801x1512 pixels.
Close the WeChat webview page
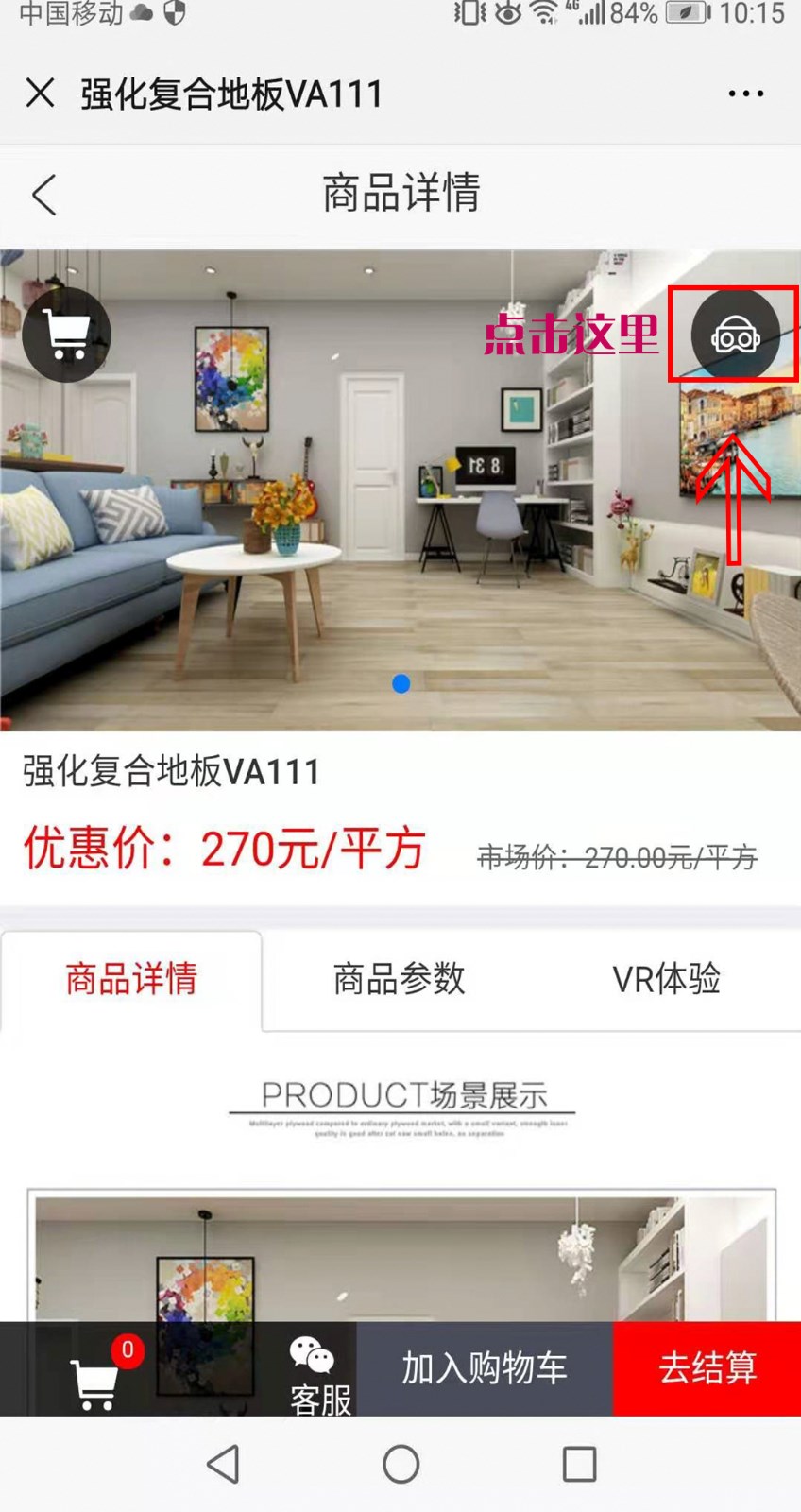click(x=40, y=93)
